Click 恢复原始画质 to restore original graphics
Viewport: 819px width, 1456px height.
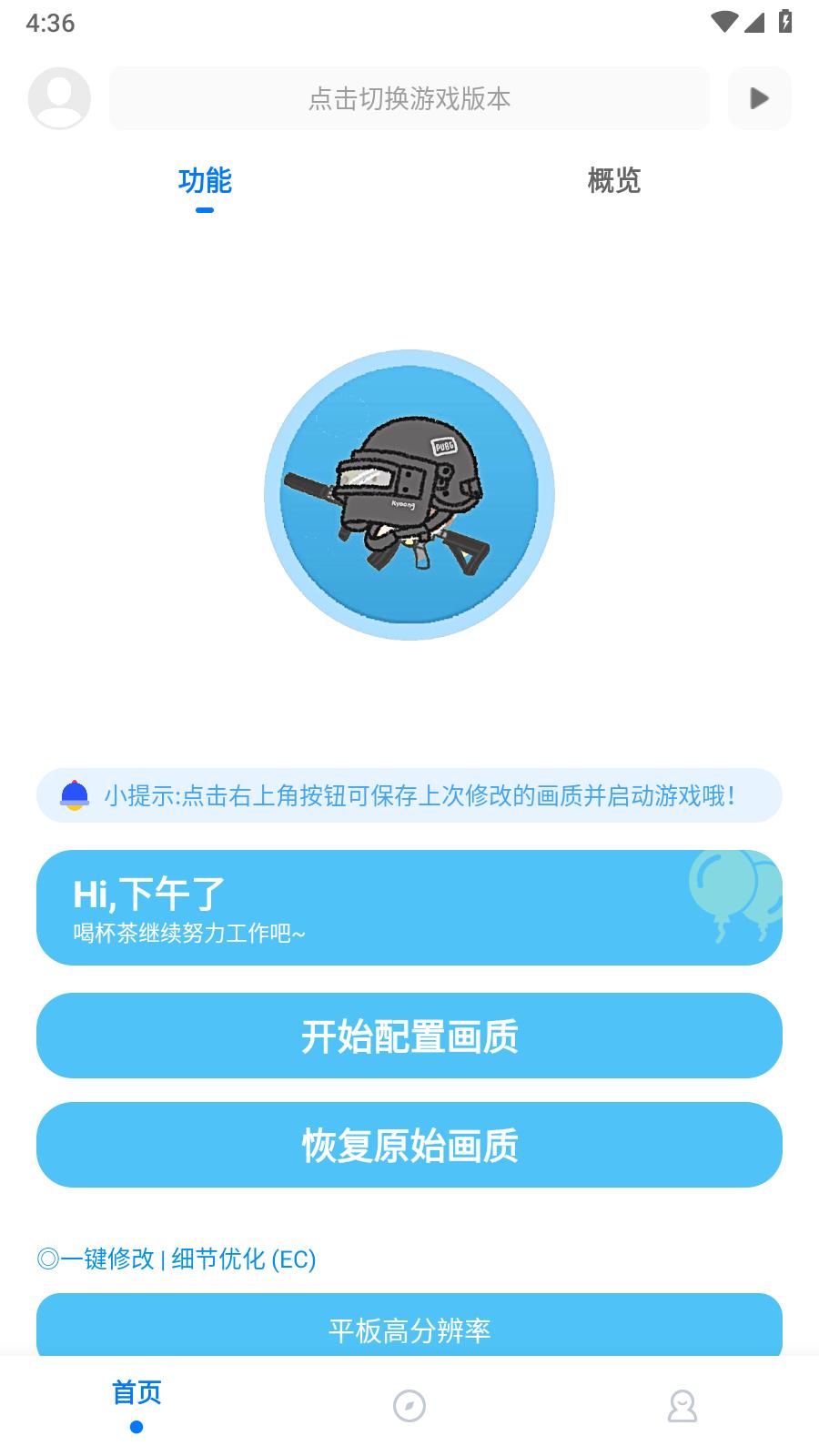[409, 1145]
